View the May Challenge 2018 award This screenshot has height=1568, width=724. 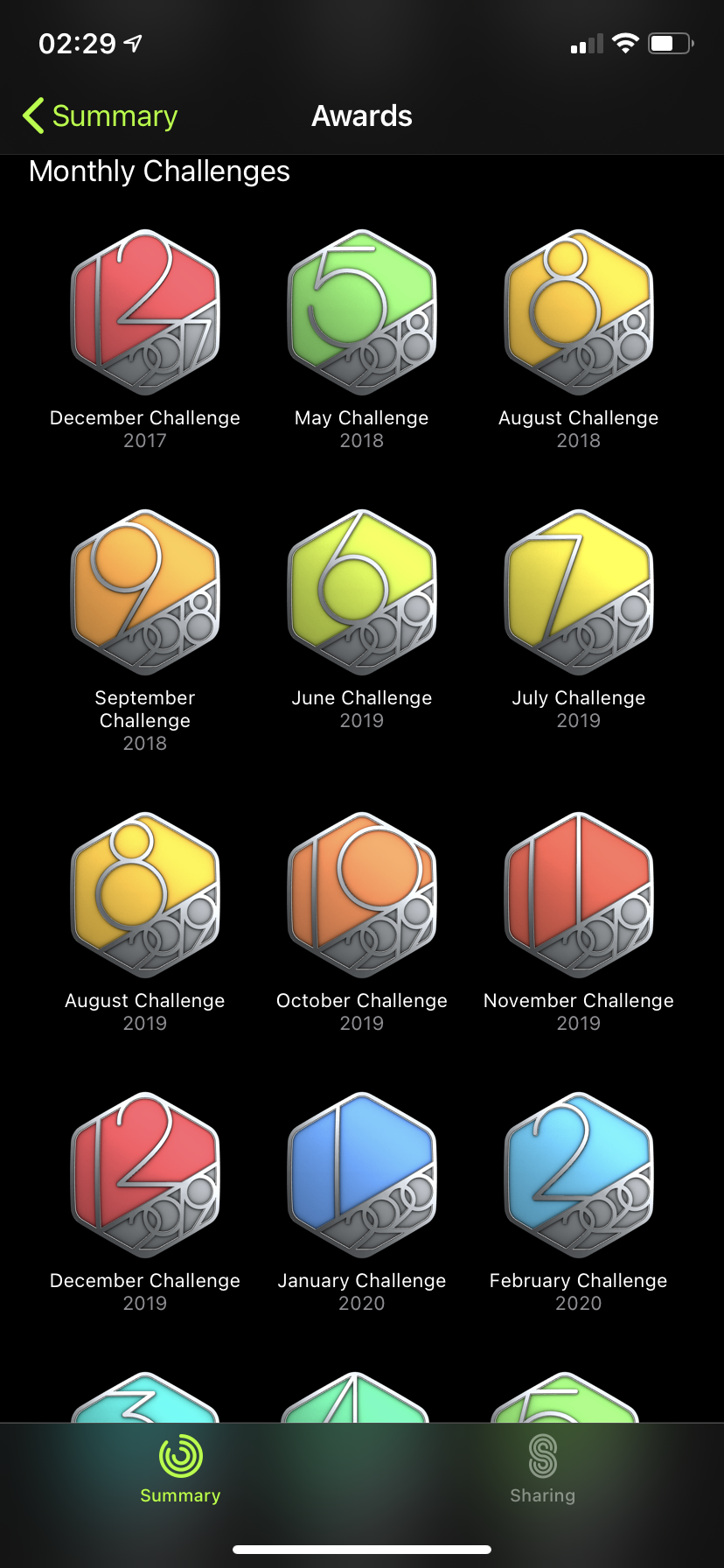pyautogui.click(x=362, y=312)
